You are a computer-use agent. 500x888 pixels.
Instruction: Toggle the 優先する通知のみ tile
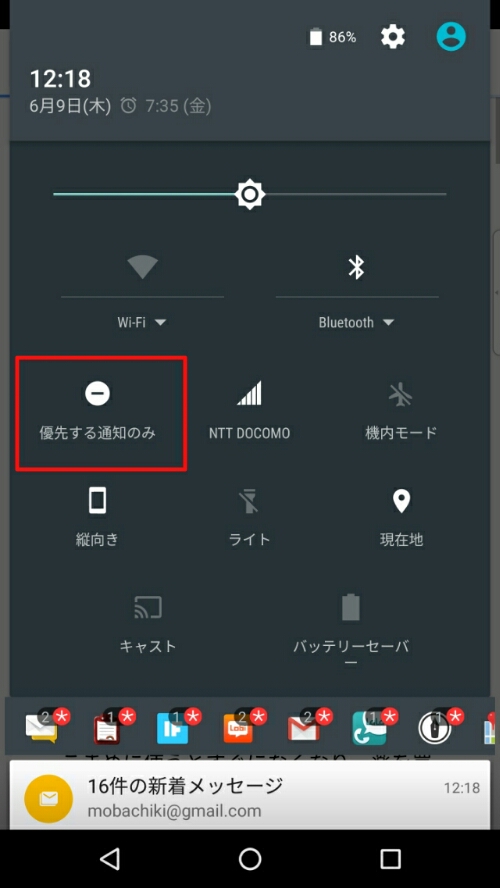tap(97, 412)
